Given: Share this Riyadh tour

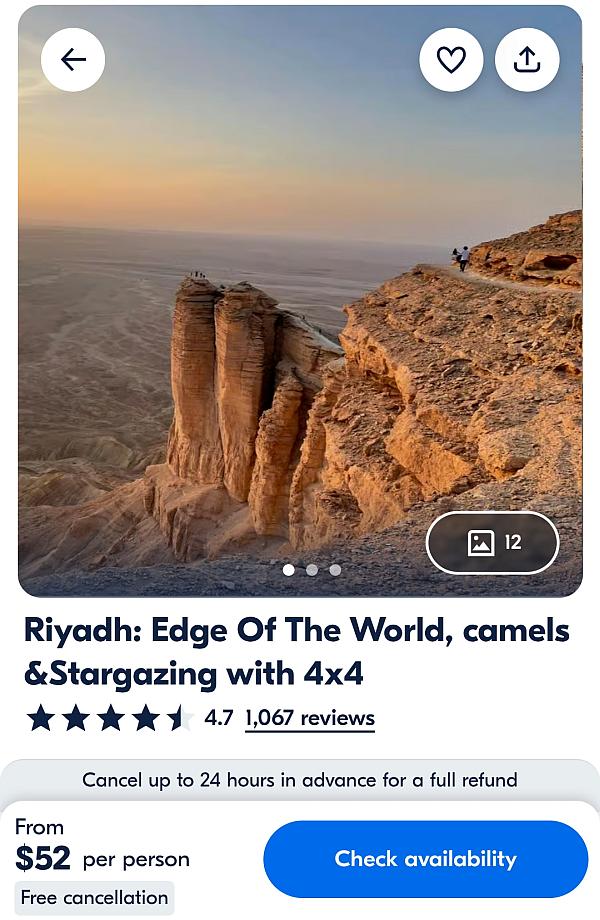Looking at the screenshot, I should 527,60.
